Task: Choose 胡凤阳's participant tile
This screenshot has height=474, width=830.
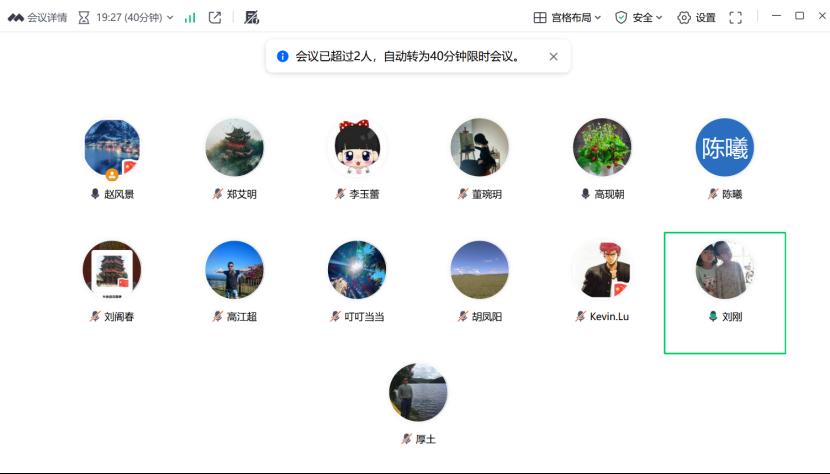Action: [480, 270]
